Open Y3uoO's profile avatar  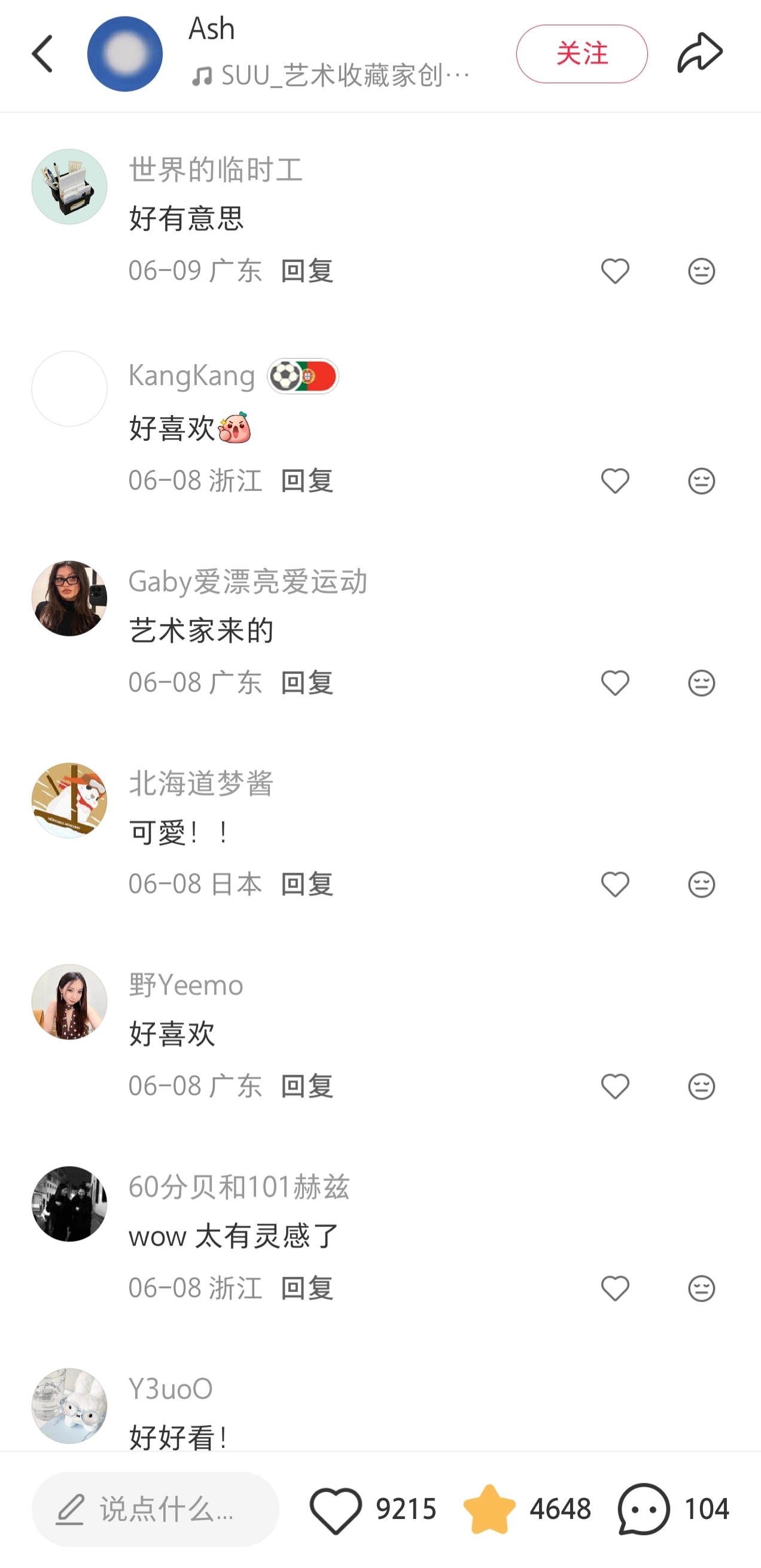69,1406
